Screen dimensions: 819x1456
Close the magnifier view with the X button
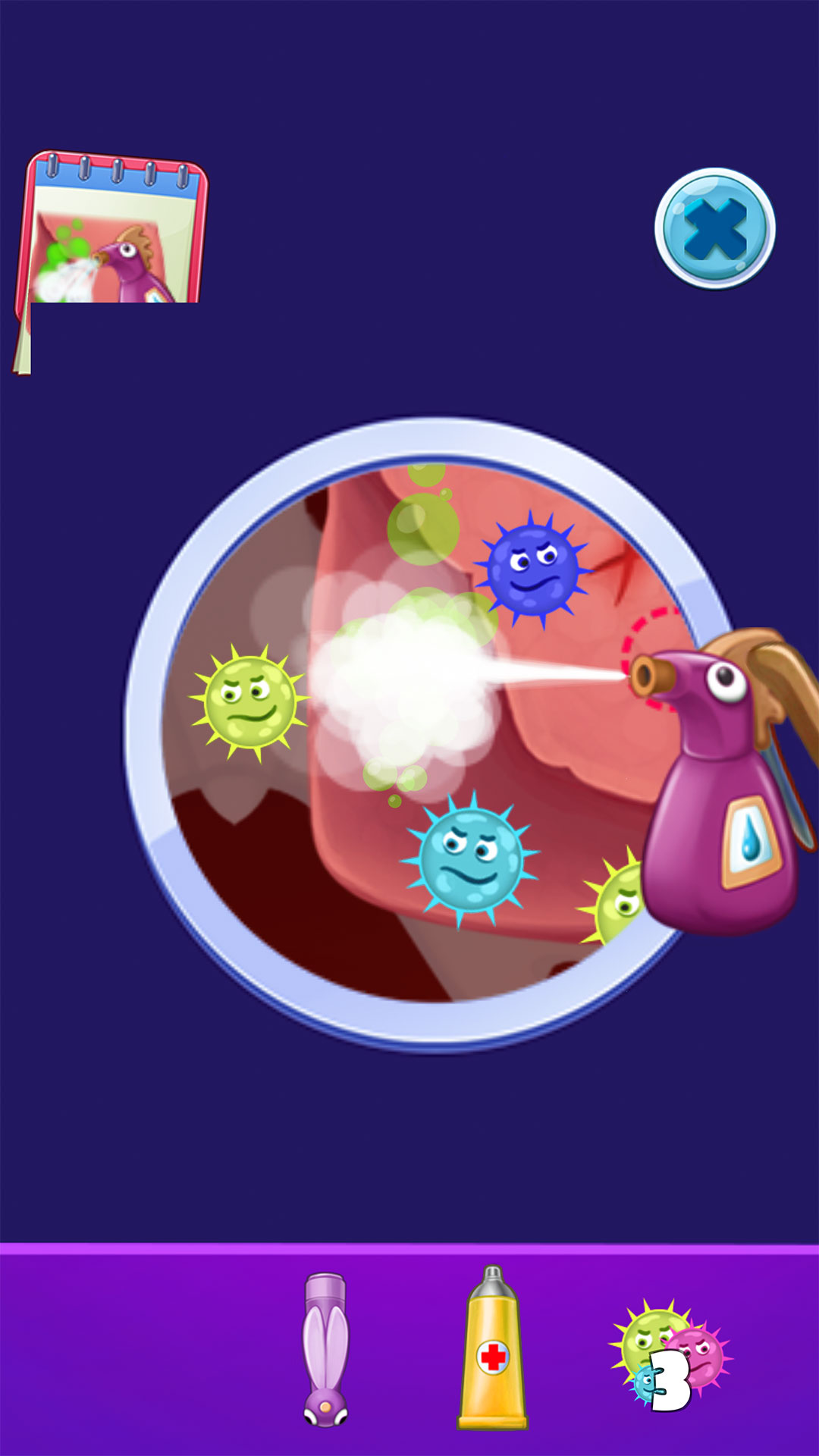click(x=714, y=228)
